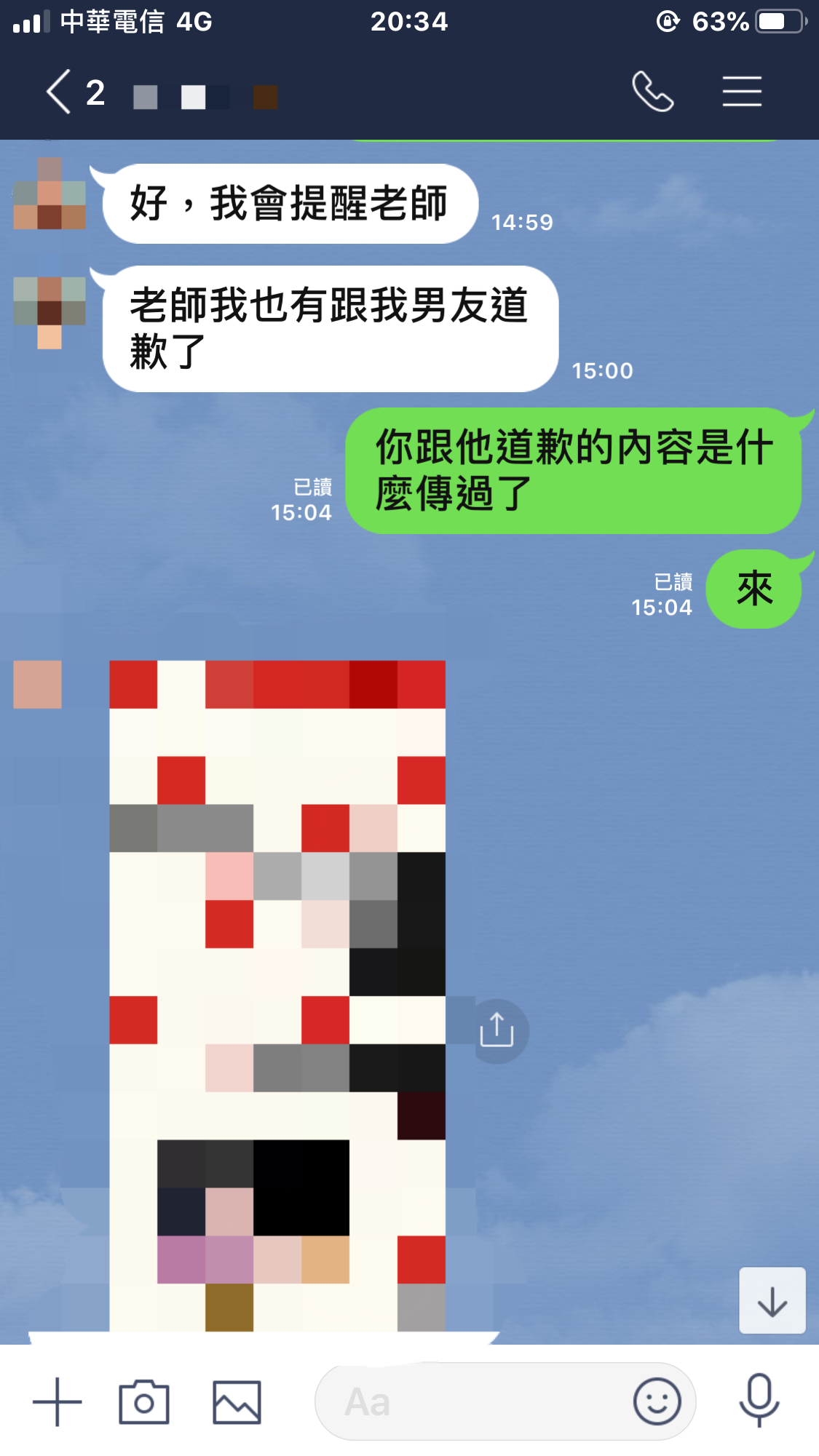Open sender avatar beside 好，我會提醒老師
This screenshot has height=1456, width=819.
(x=50, y=194)
